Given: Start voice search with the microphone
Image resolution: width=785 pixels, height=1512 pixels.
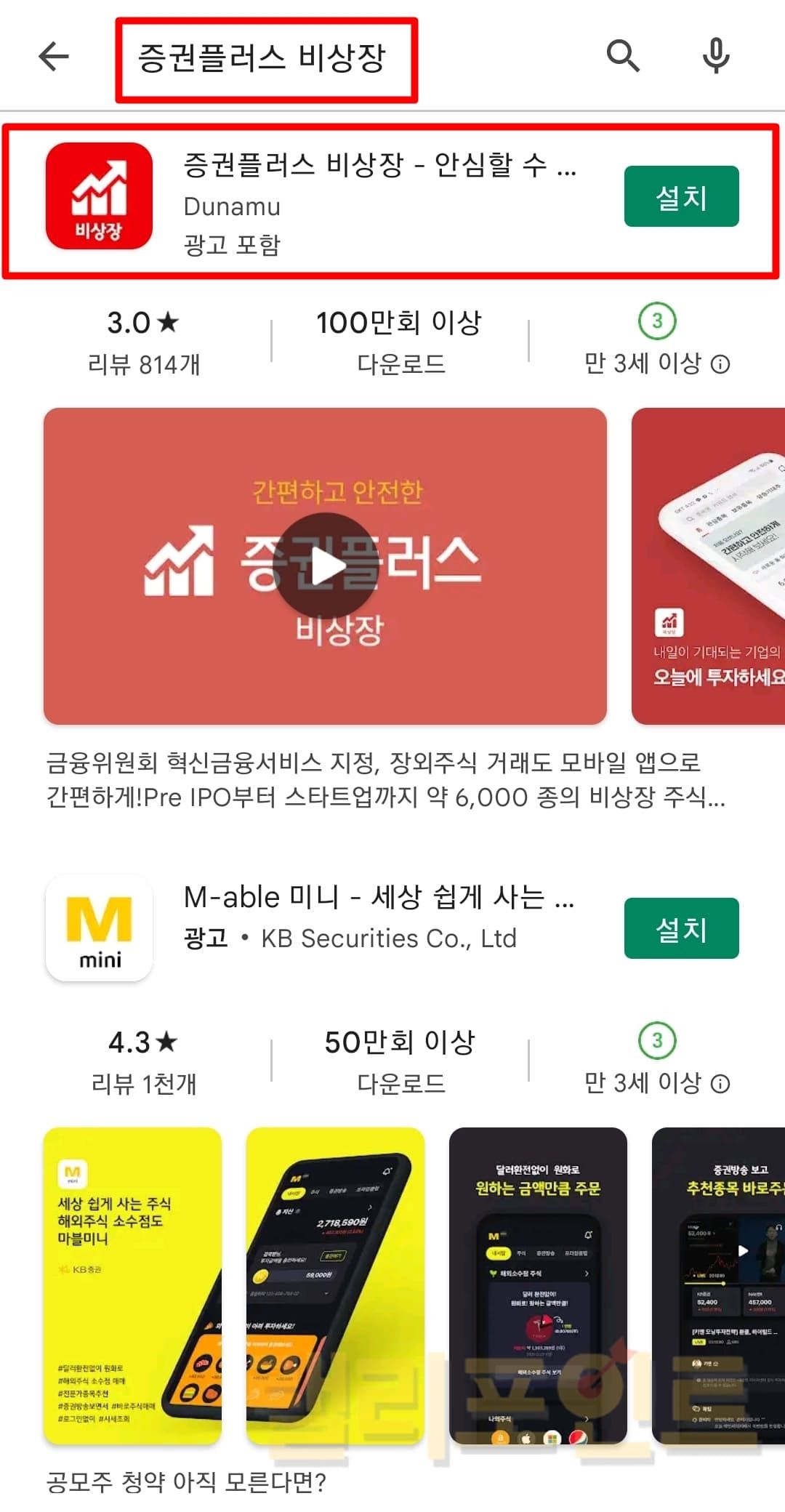Looking at the screenshot, I should 716,57.
